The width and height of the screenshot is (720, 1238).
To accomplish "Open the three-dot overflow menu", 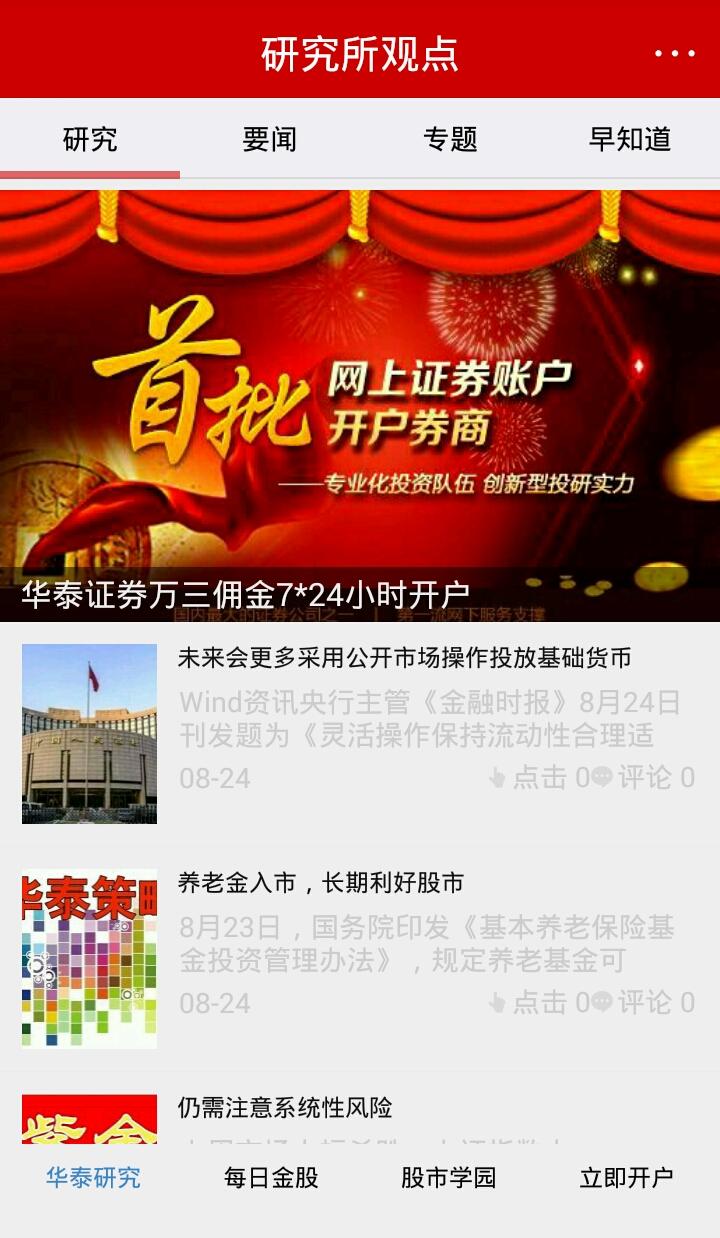I will (x=675, y=53).
